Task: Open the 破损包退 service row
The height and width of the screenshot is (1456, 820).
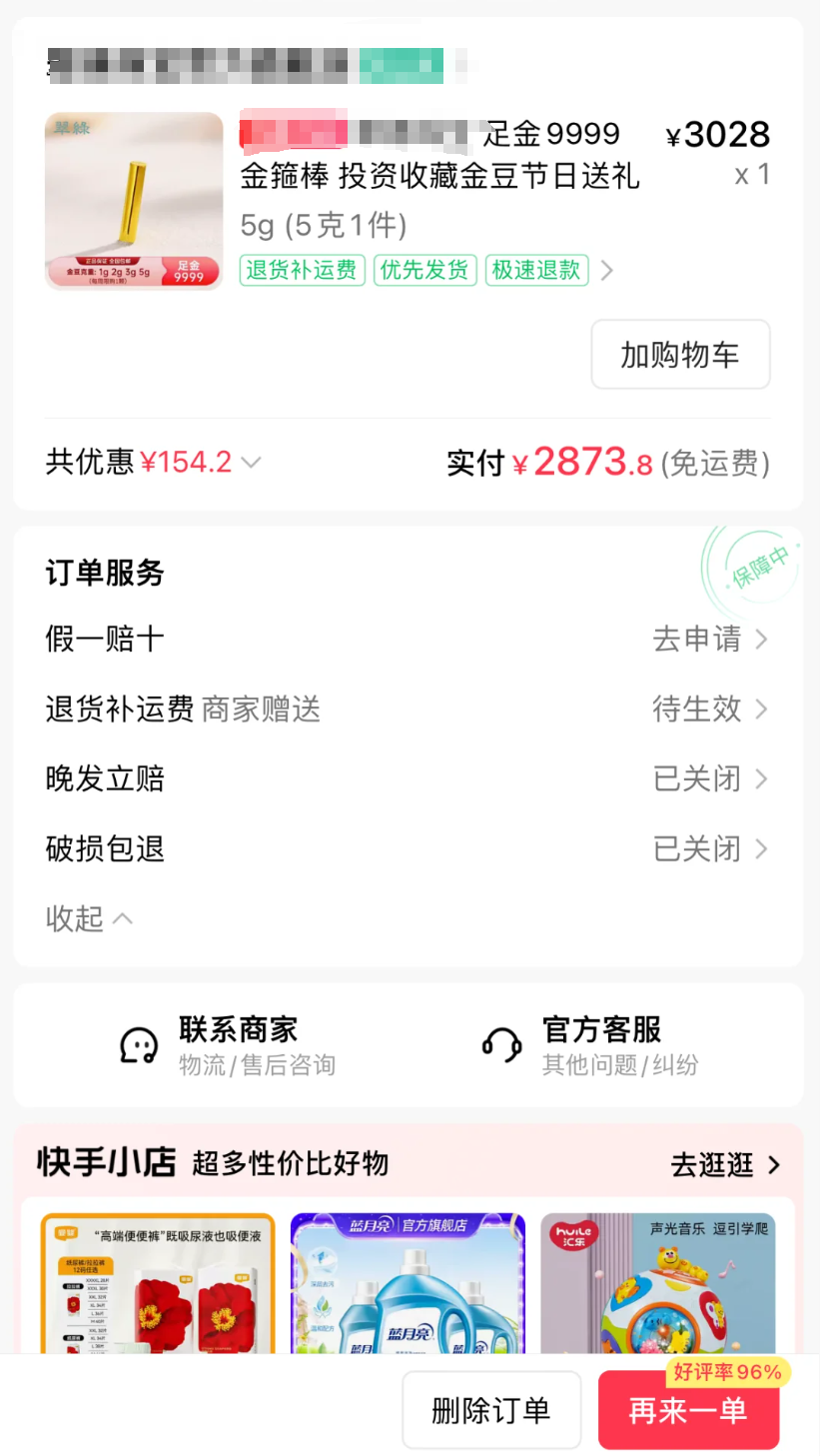Action: pyautogui.click(x=410, y=848)
